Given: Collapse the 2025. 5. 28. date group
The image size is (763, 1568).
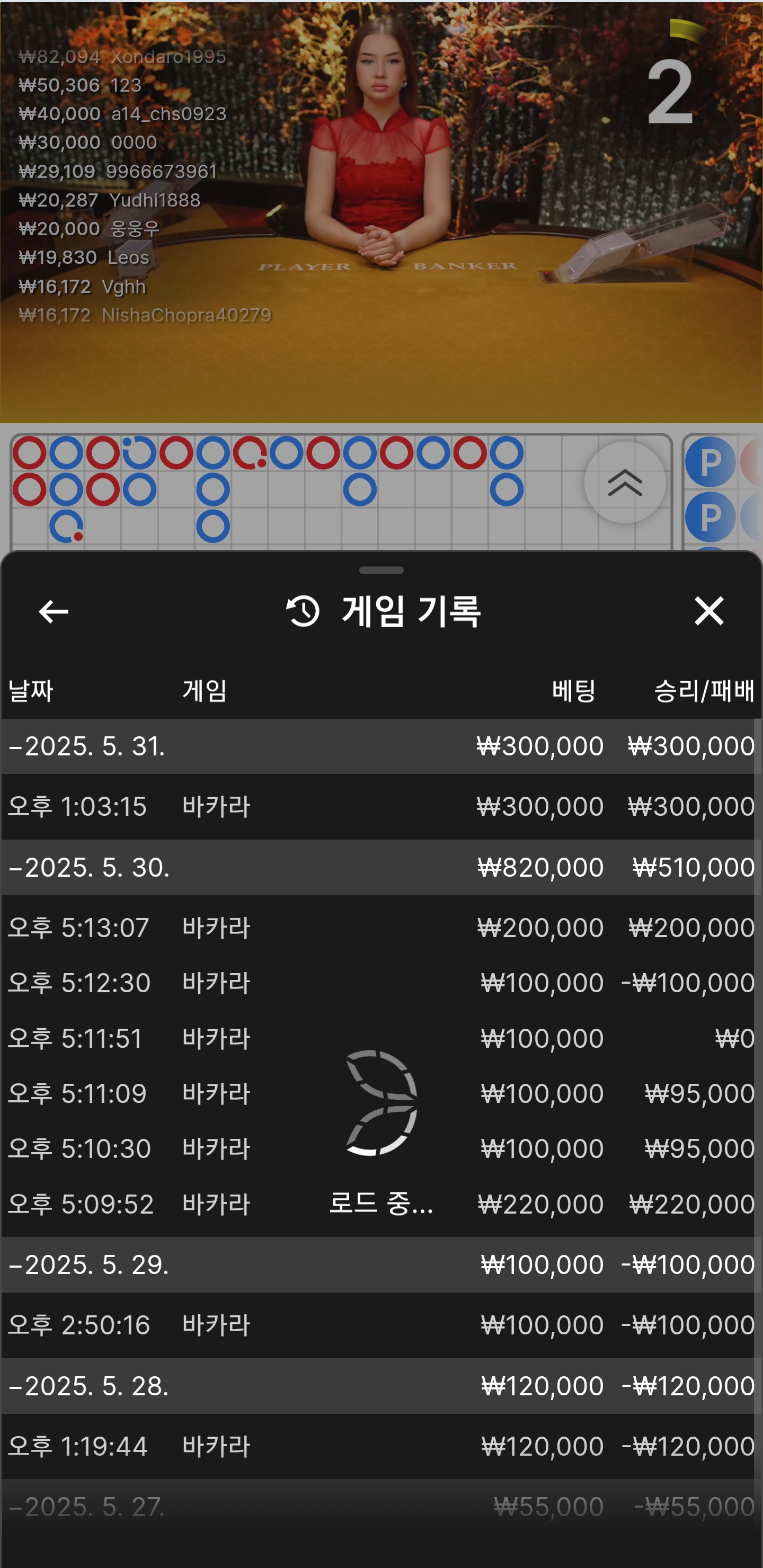Looking at the screenshot, I should click(x=90, y=1386).
